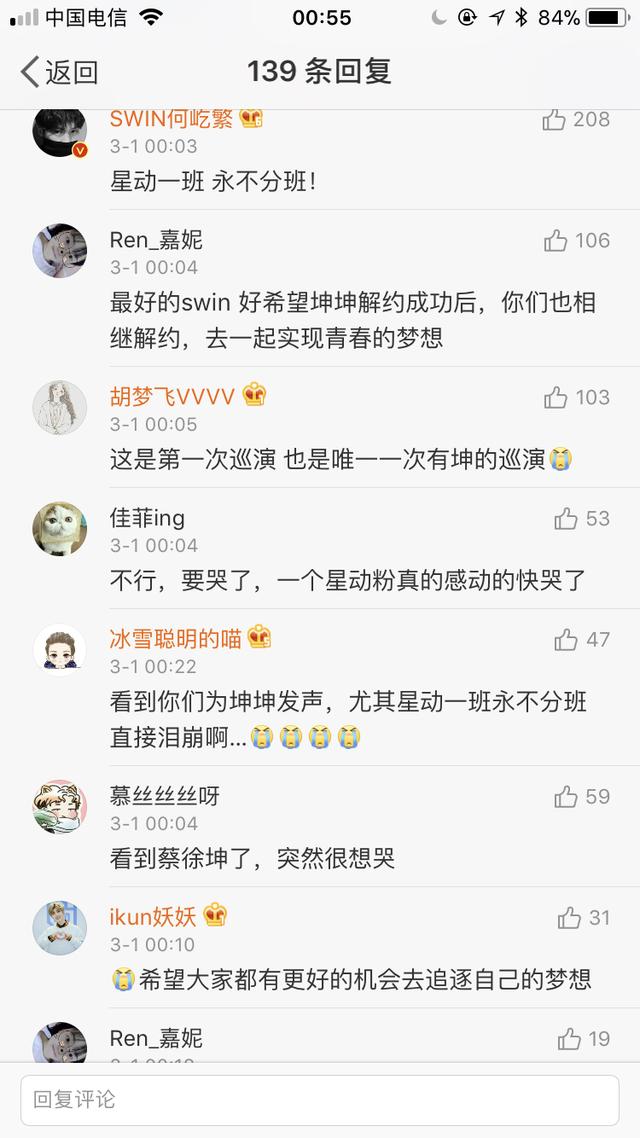Open the 回复评论 reply input field

click(320, 1100)
